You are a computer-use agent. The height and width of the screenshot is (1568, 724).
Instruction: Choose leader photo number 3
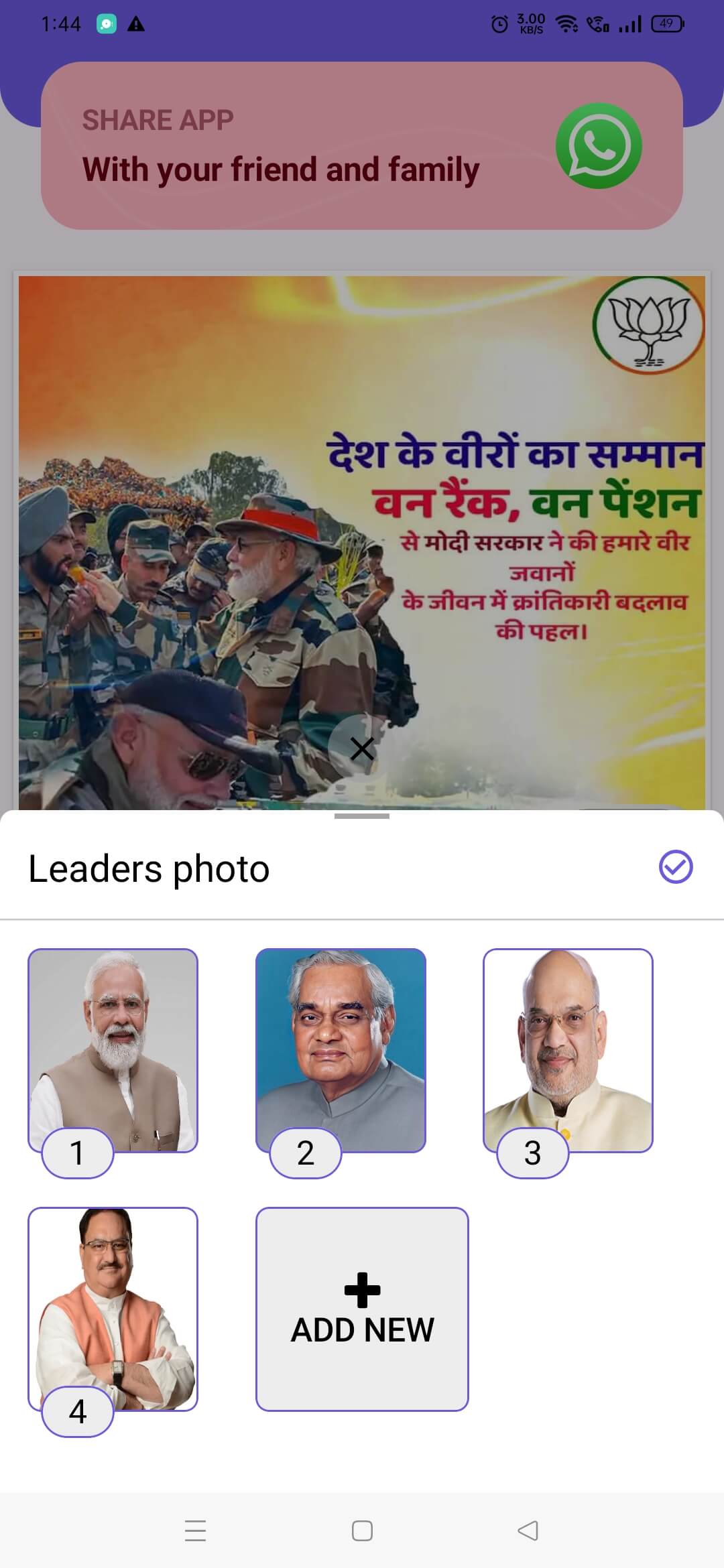click(x=568, y=1050)
